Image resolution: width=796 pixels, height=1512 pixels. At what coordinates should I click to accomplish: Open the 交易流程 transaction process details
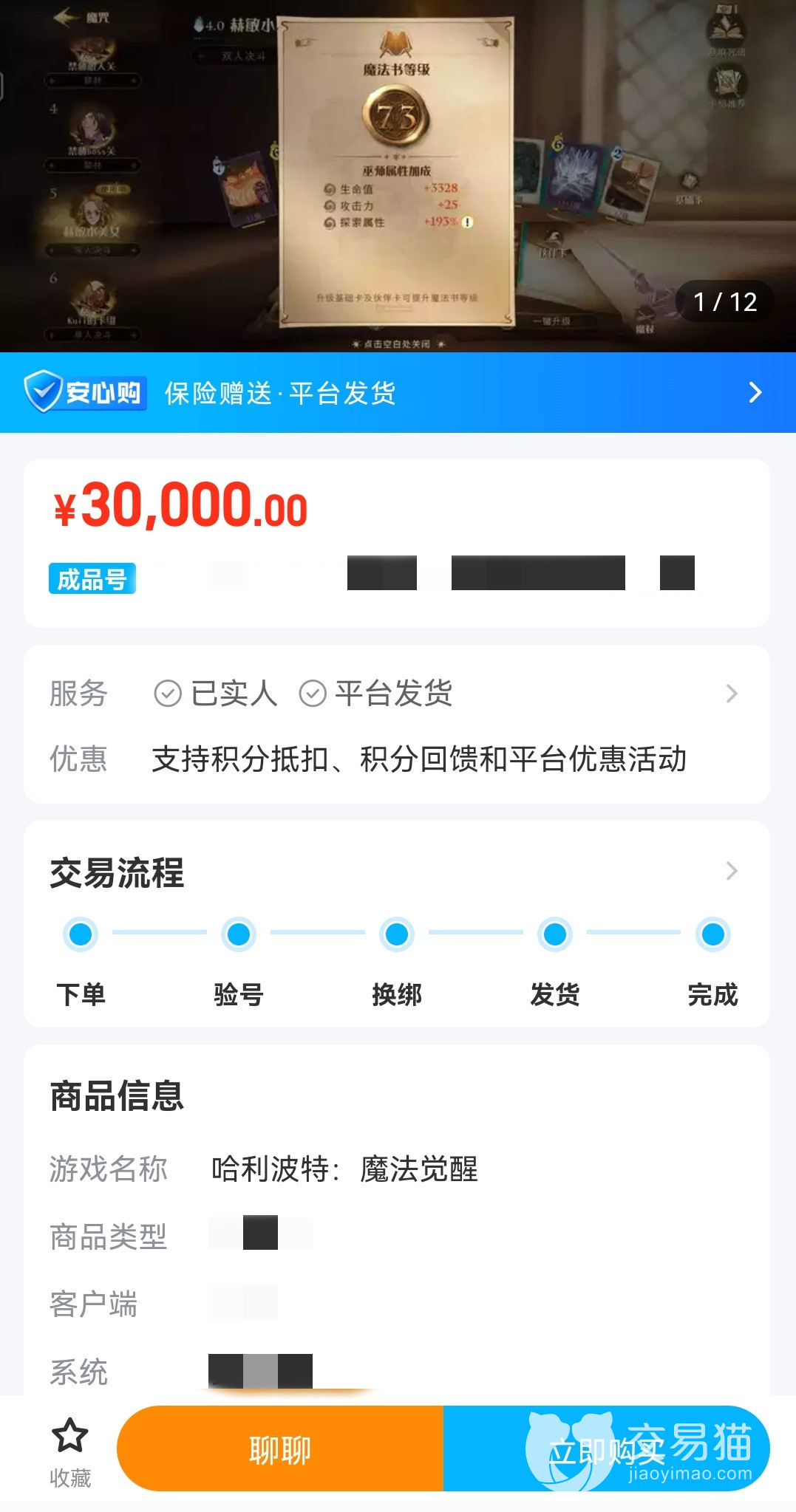coord(730,871)
